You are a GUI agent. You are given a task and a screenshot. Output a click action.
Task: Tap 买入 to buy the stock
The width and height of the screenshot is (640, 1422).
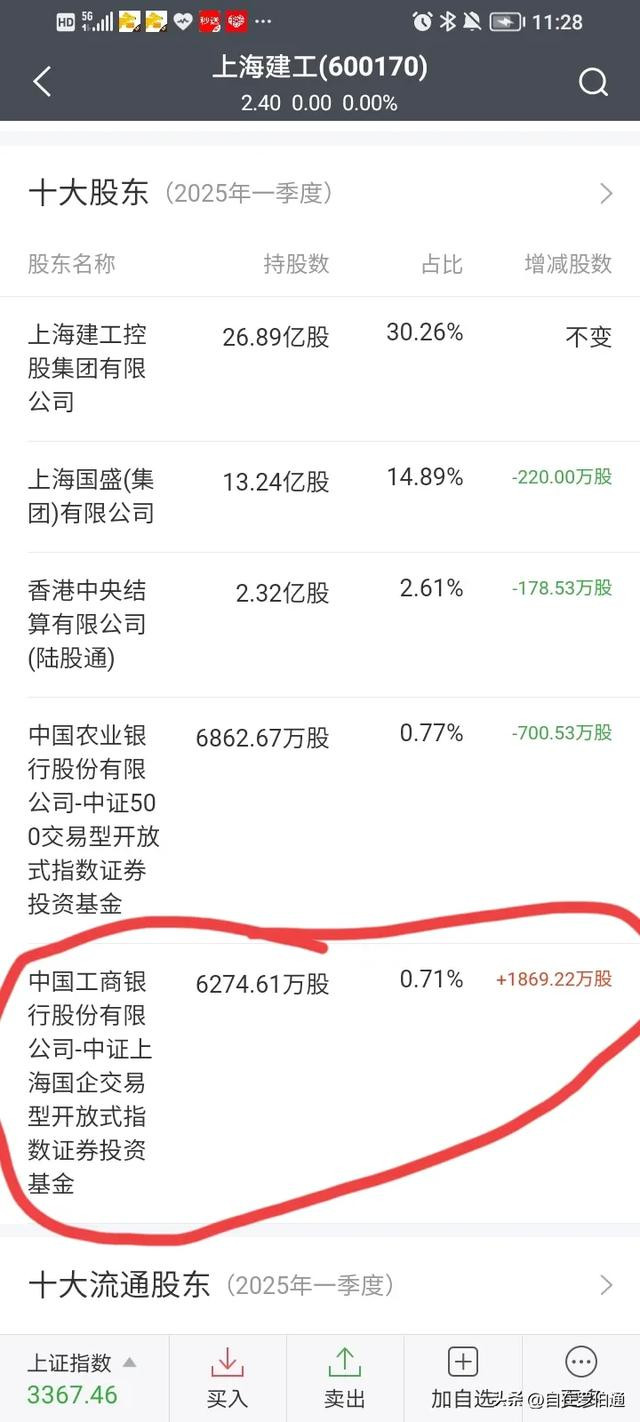pos(228,1378)
